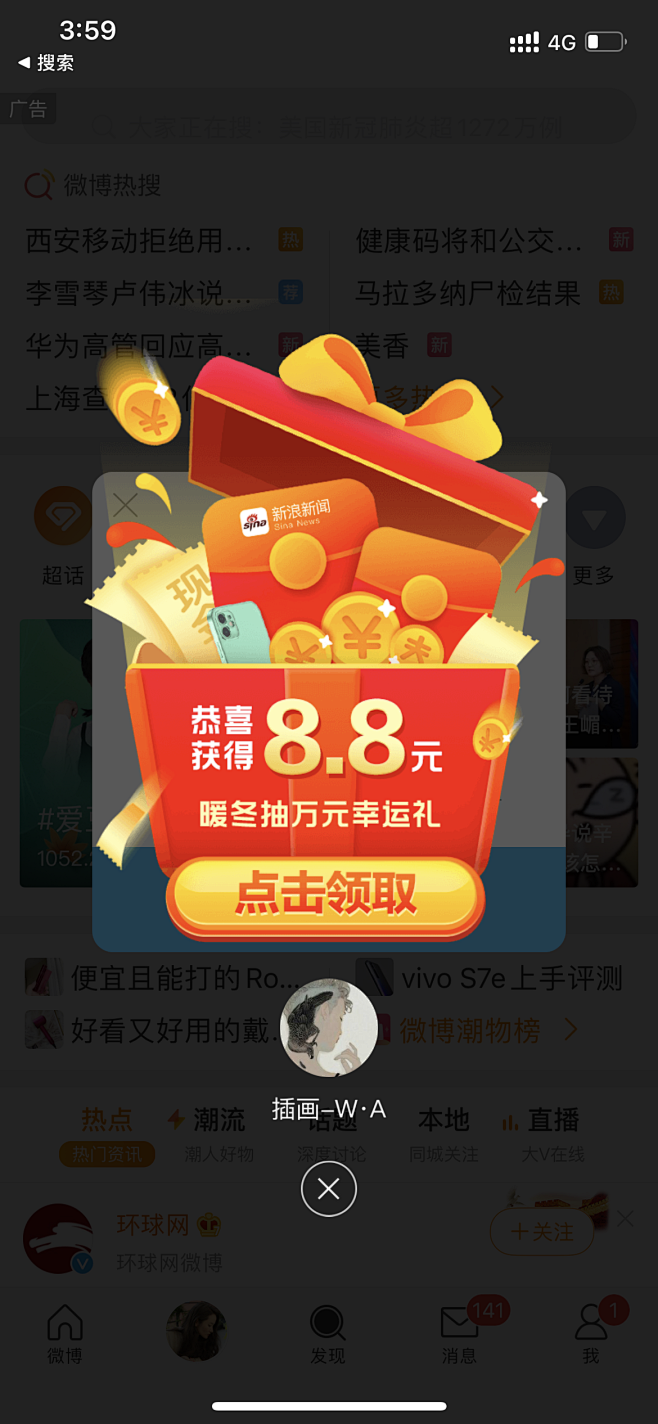Switch to the 微博 home tab
Image resolution: width=658 pixels, height=1424 pixels.
coord(65,1334)
